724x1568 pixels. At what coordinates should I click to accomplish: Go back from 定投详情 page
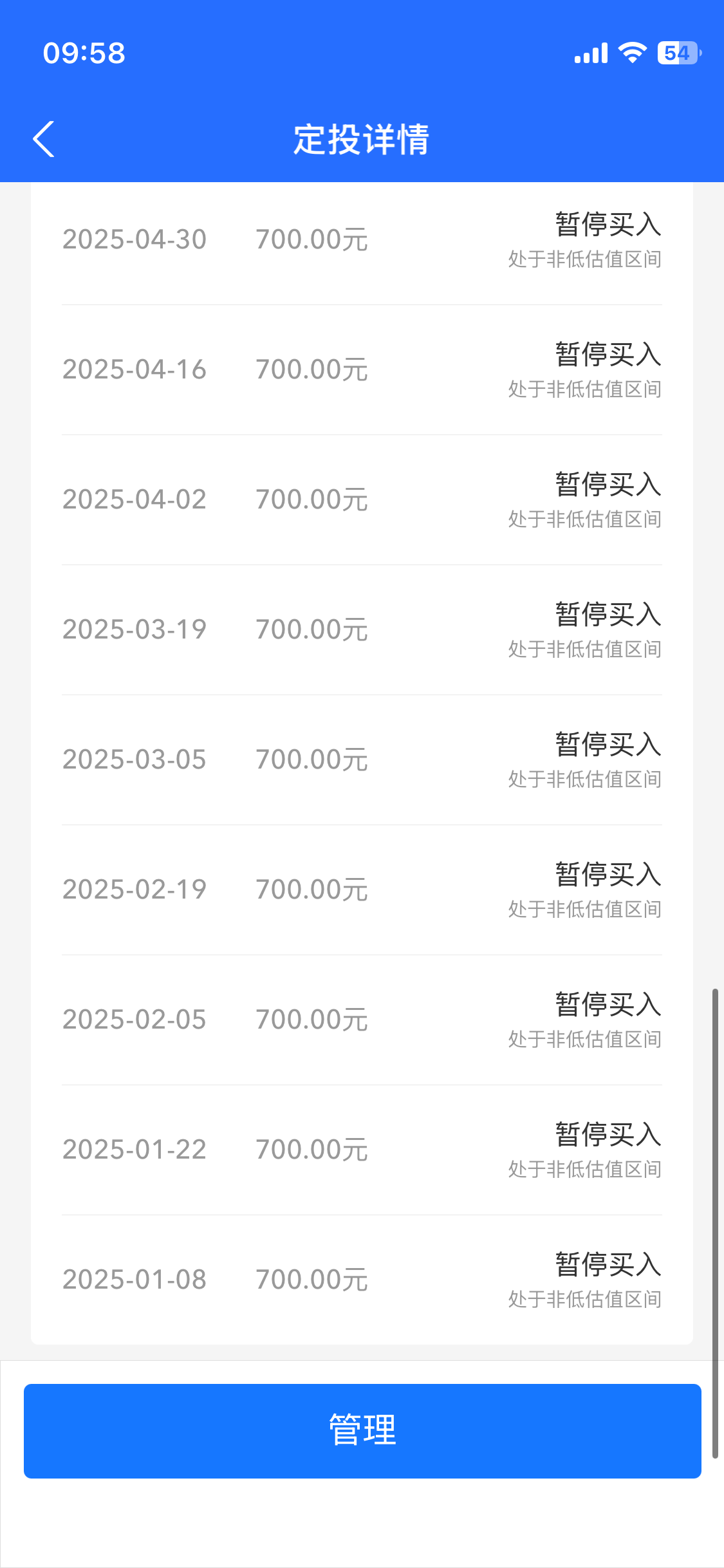point(44,139)
